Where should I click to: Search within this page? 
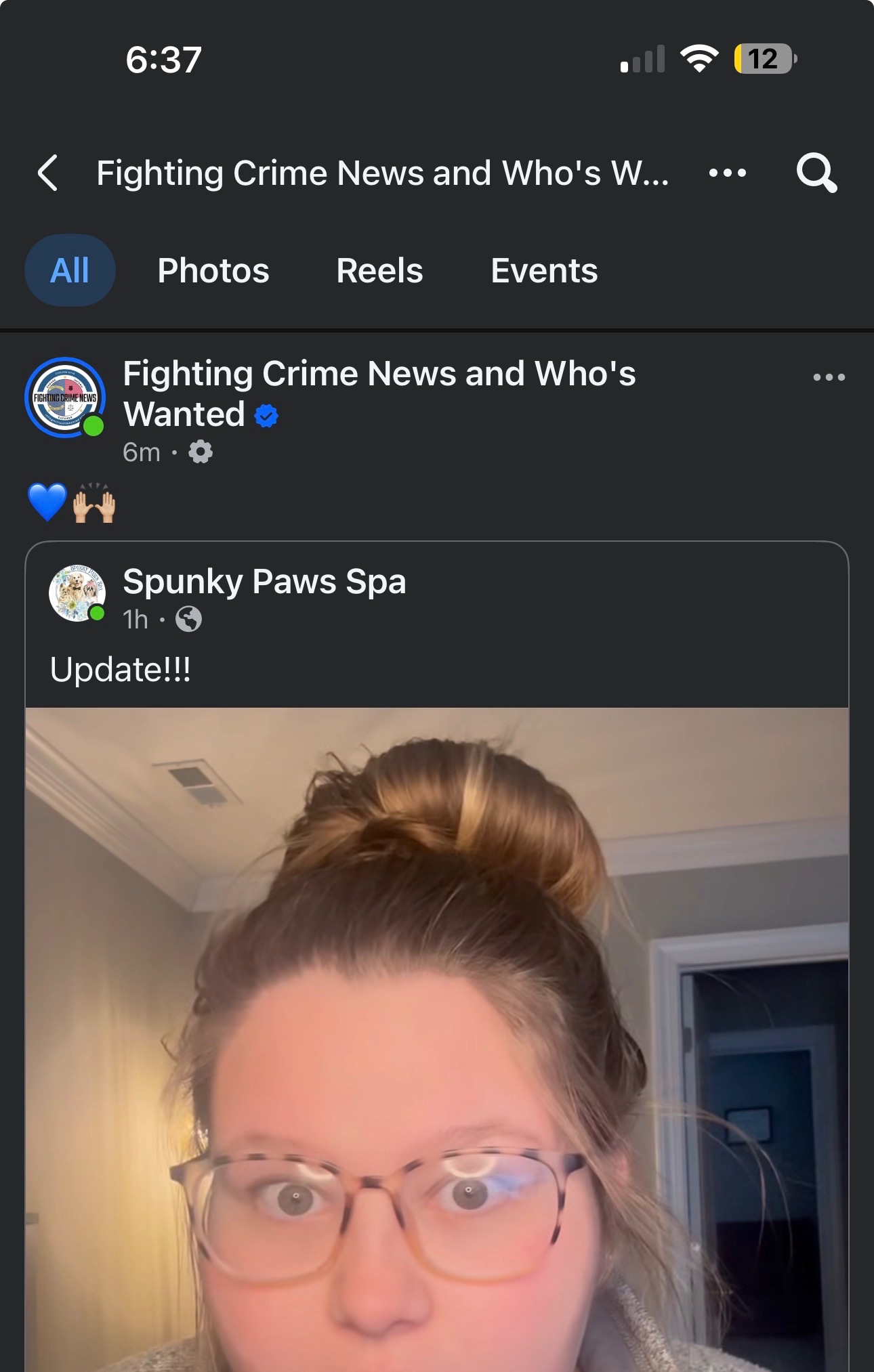[x=816, y=173]
